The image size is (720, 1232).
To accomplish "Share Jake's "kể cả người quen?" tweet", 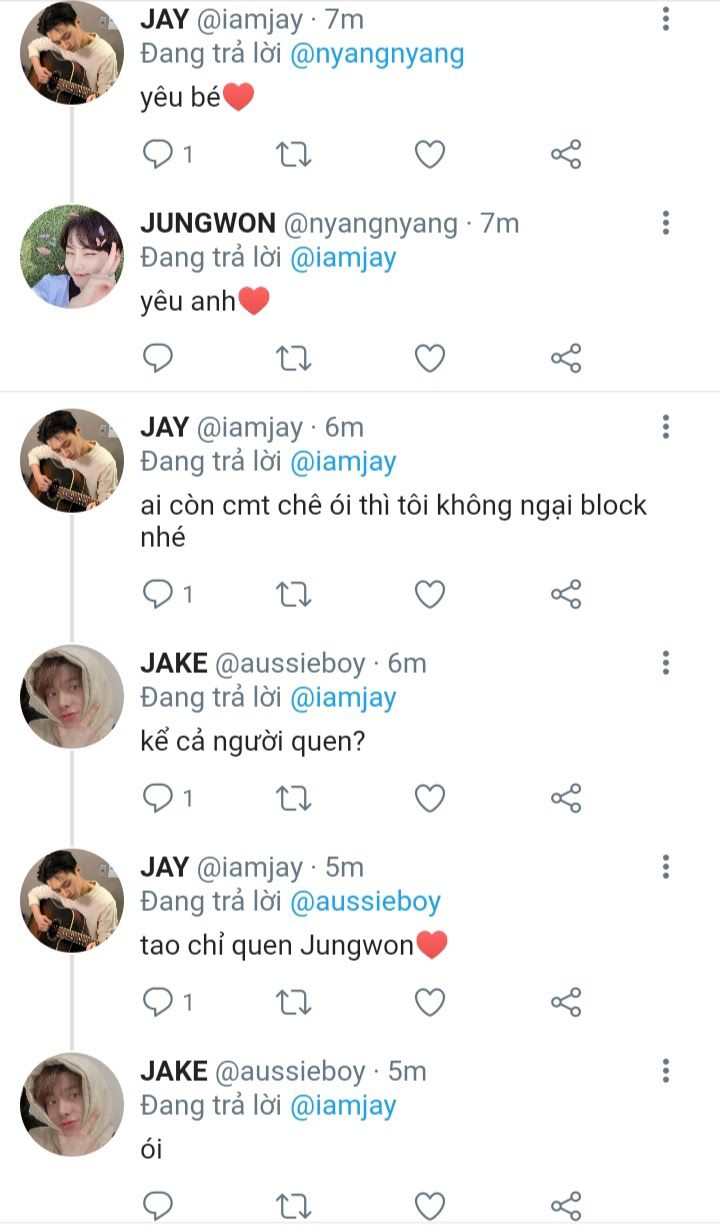I will point(566,798).
